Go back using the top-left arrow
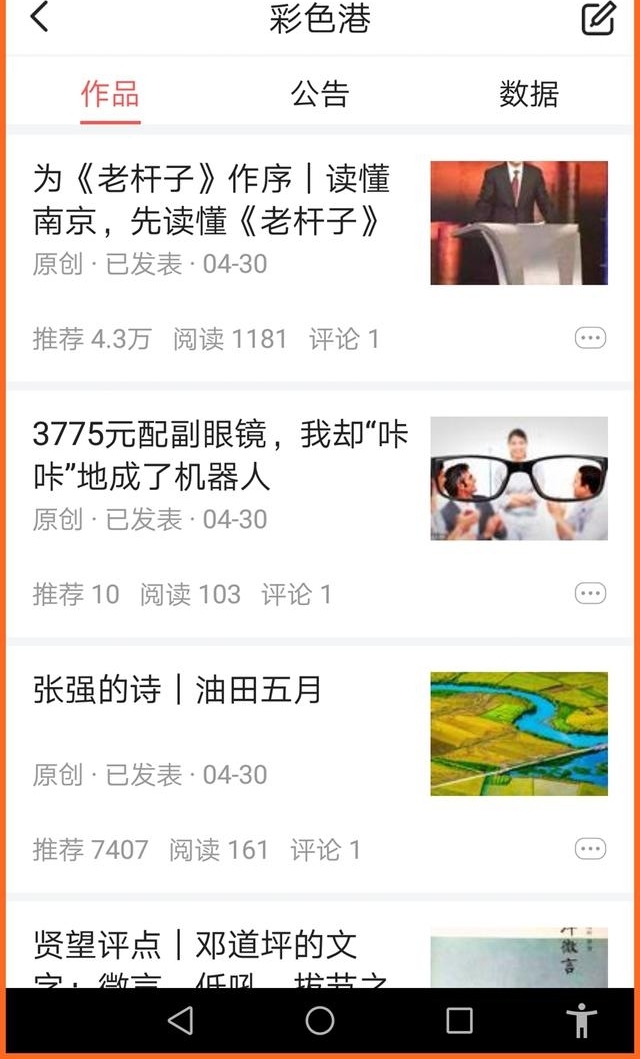Viewport: 640px width, 1059px height. click(39, 17)
